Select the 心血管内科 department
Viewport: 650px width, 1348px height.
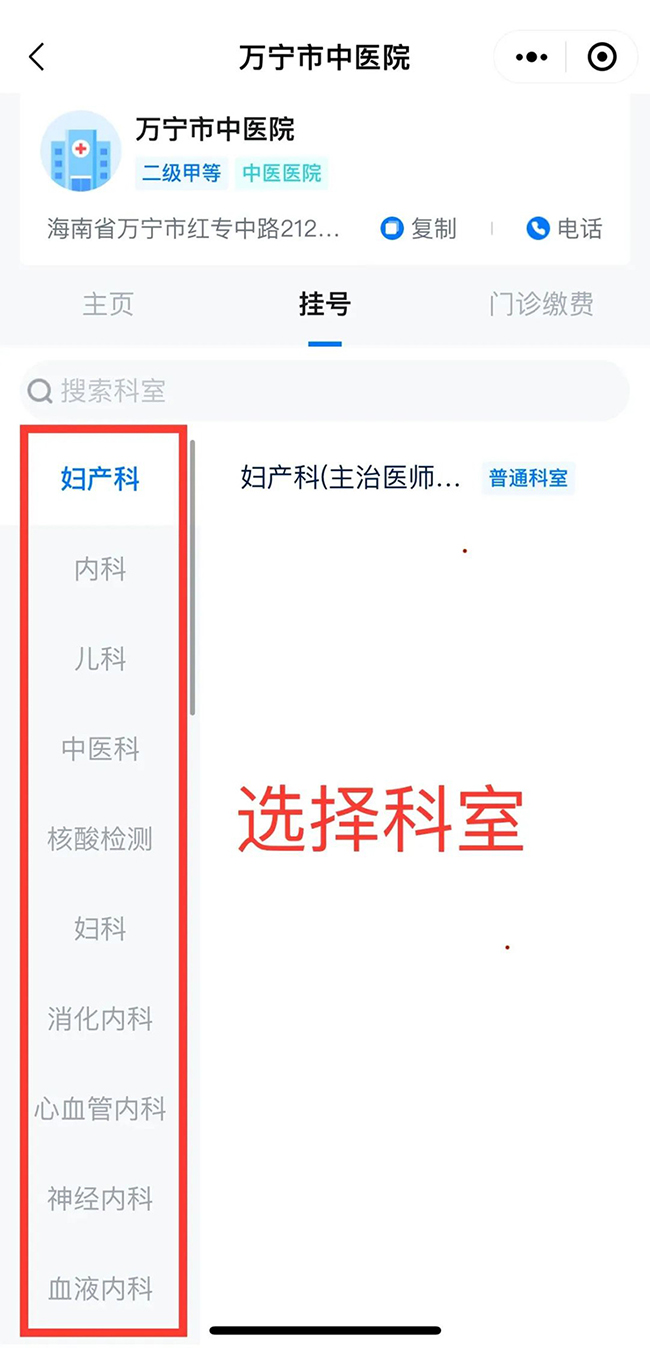tap(100, 1109)
